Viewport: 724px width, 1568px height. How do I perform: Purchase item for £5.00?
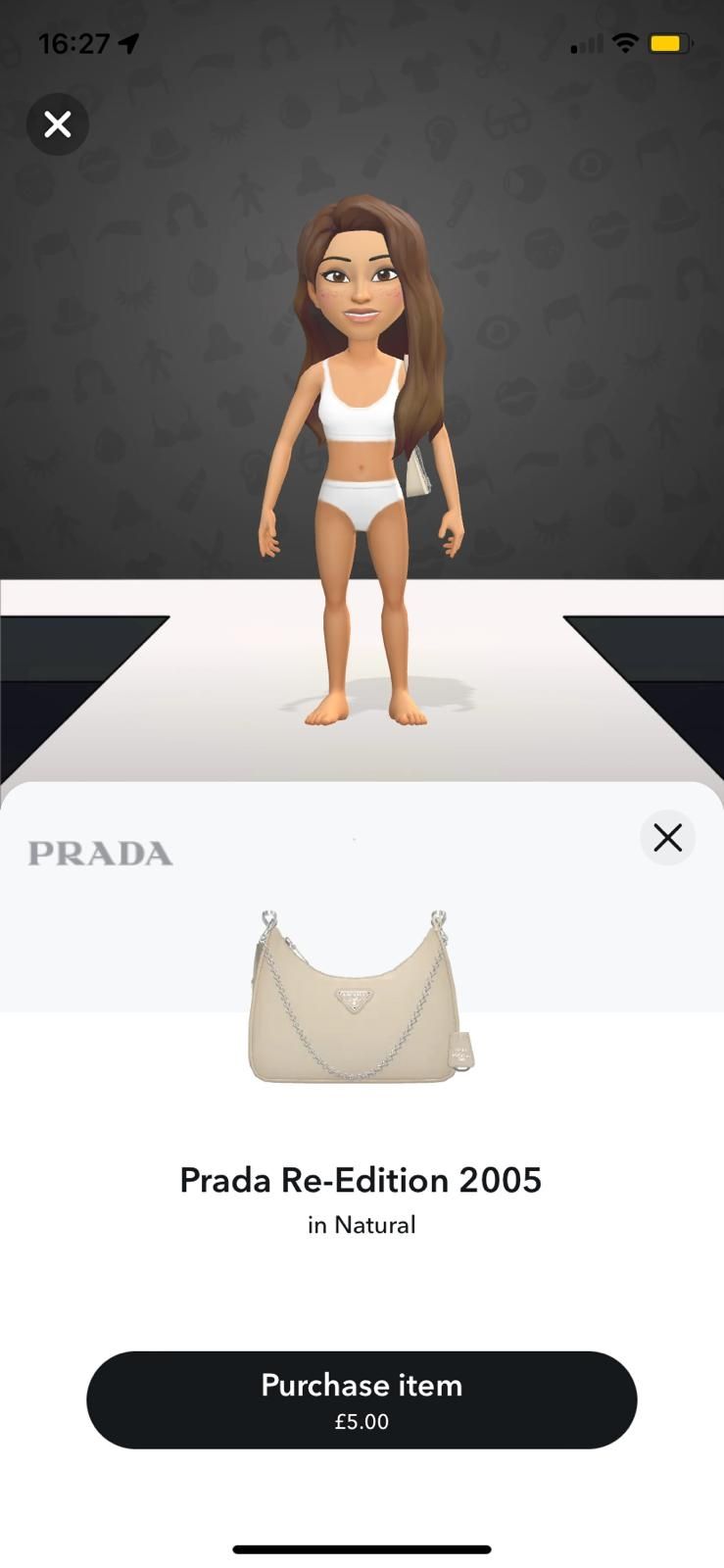[x=362, y=1399]
